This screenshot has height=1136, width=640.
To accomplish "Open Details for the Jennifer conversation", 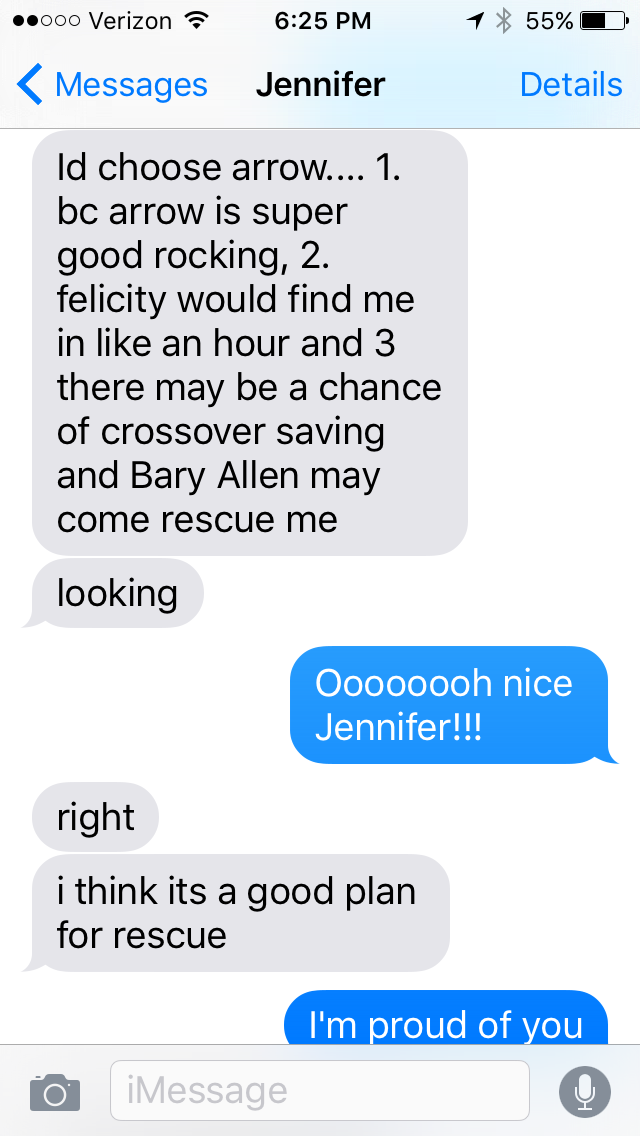I will [x=571, y=85].
